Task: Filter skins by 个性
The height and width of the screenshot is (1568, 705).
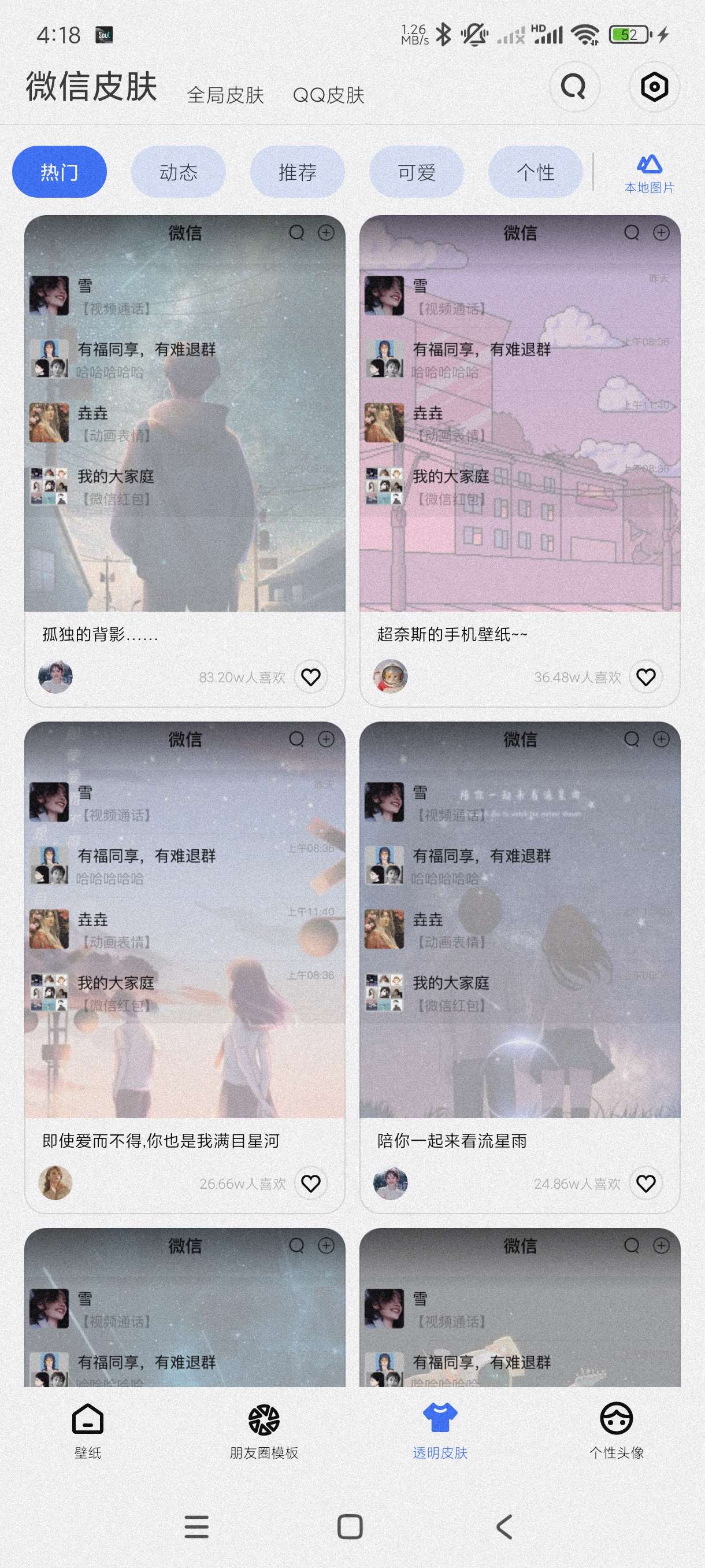Action: [x=535, y=172]
